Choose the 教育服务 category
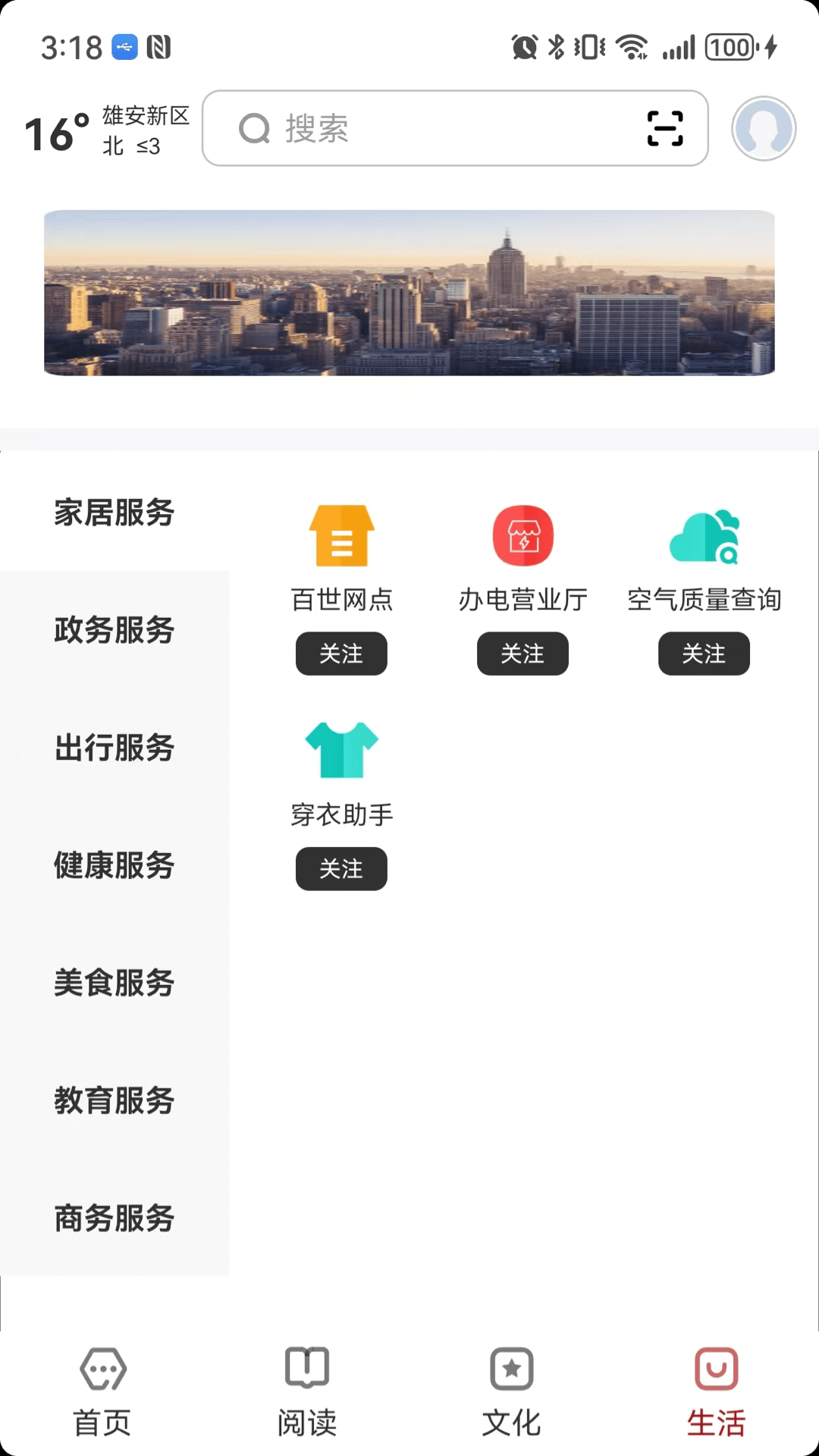The image size is (819, 1456). pos(115,1100)
